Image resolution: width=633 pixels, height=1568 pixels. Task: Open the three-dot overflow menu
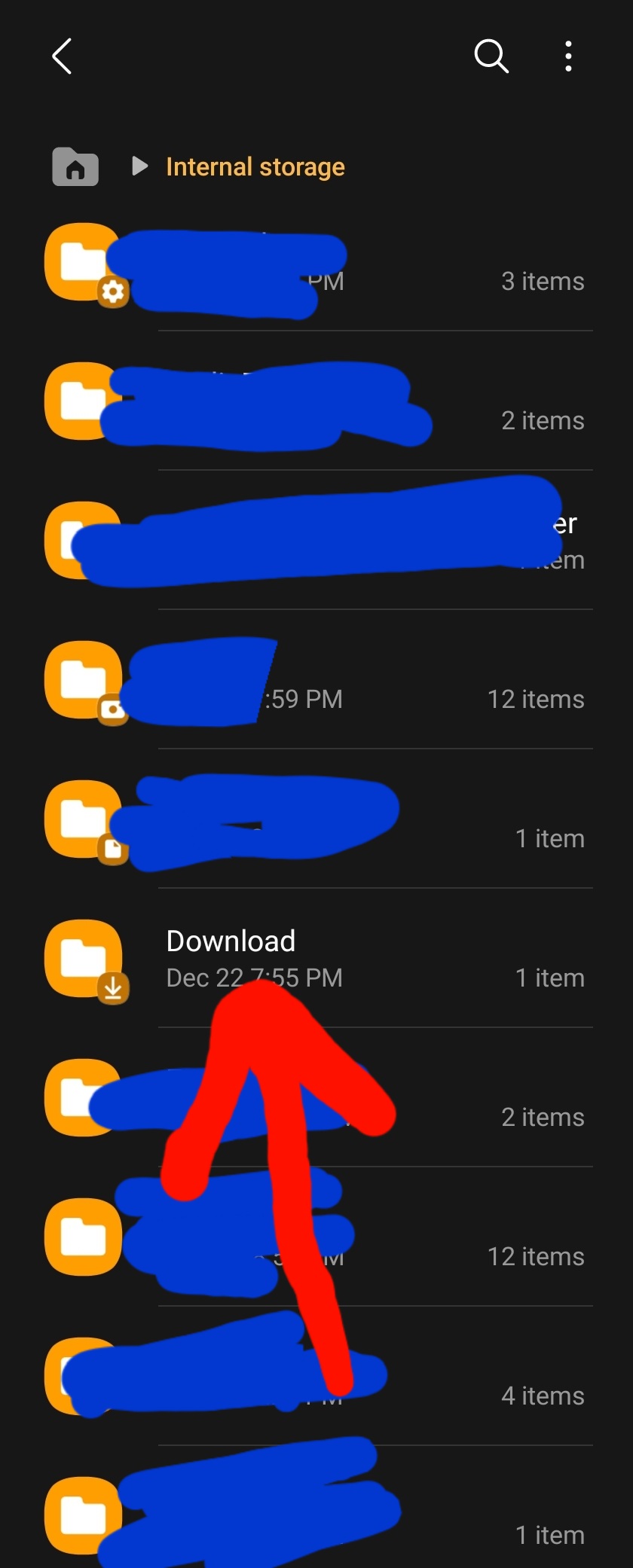click(x=568, y=56)
